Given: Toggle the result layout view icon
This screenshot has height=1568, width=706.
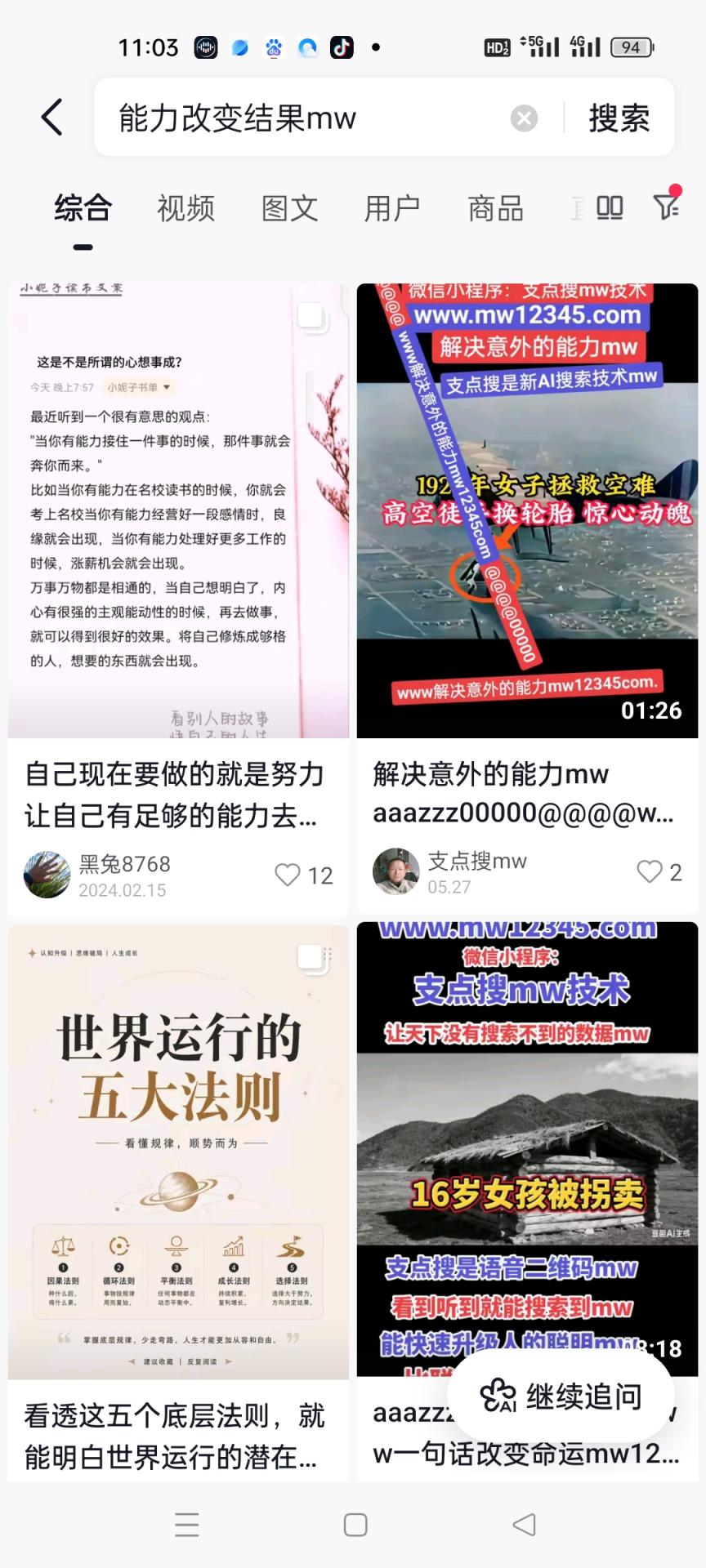Looking at the screenshot, I should pos(609,209).
